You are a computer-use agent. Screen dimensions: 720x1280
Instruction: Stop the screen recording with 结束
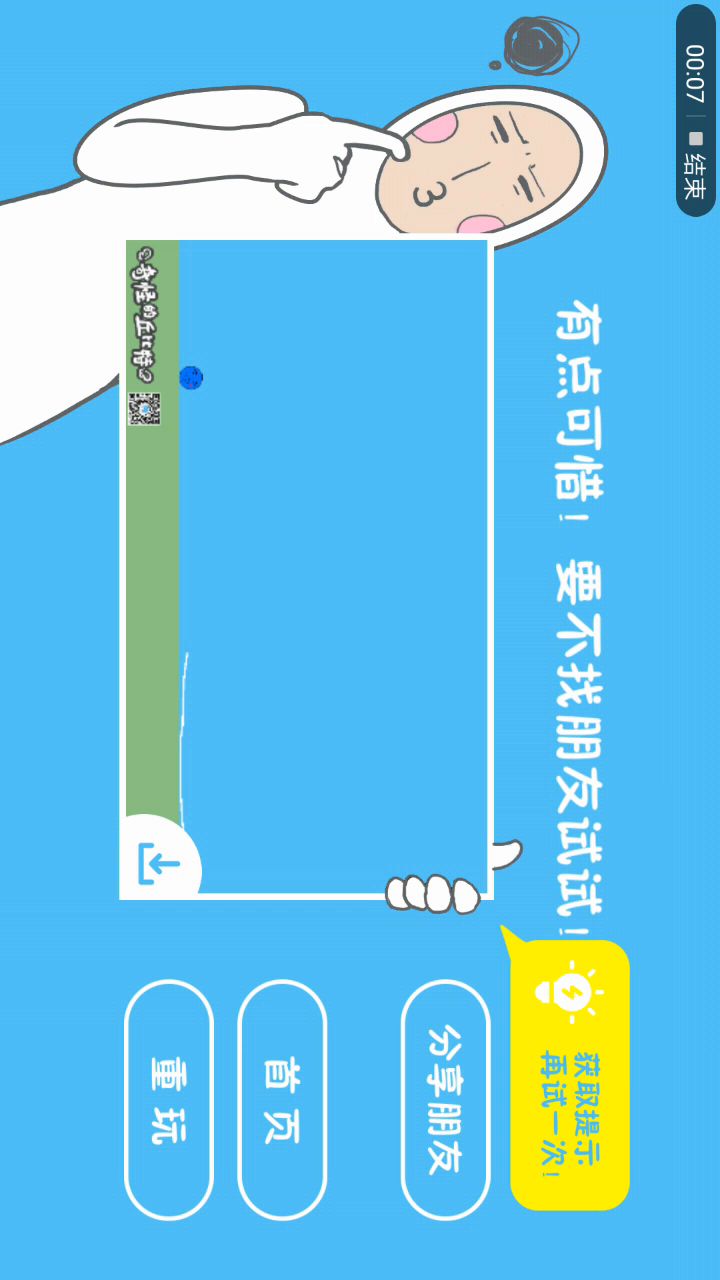697,160
